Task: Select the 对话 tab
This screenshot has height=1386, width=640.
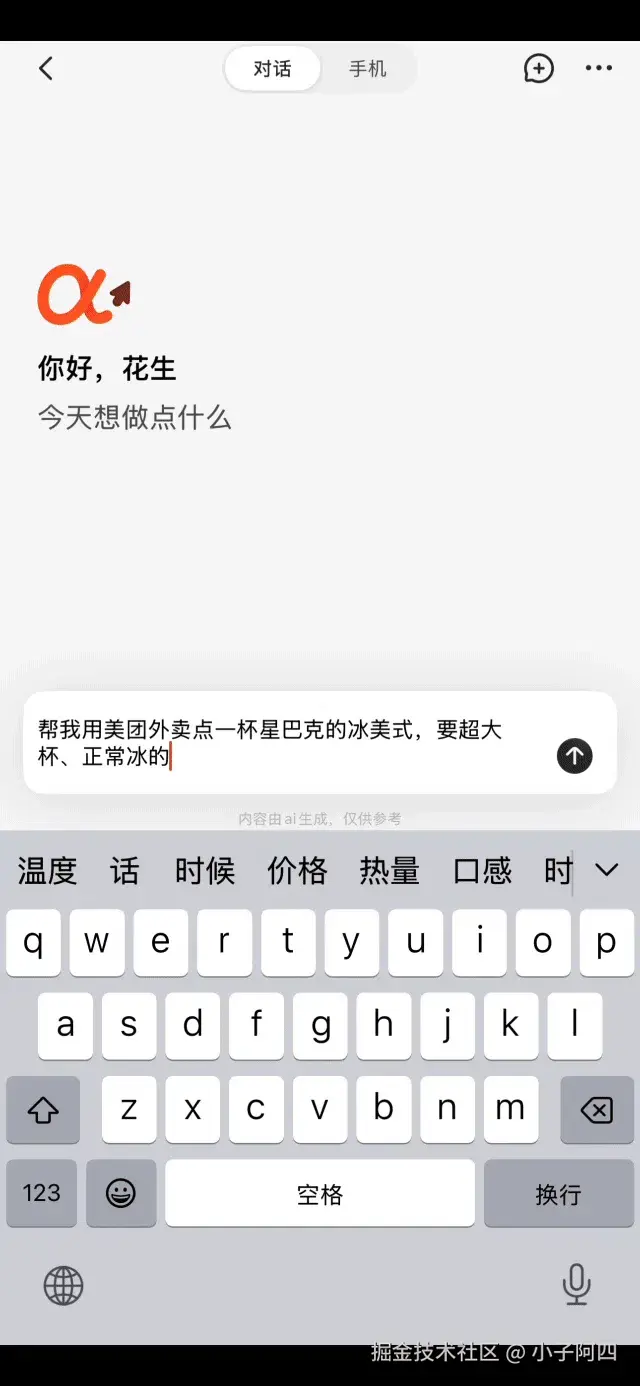Action: [x=272, y=69]
